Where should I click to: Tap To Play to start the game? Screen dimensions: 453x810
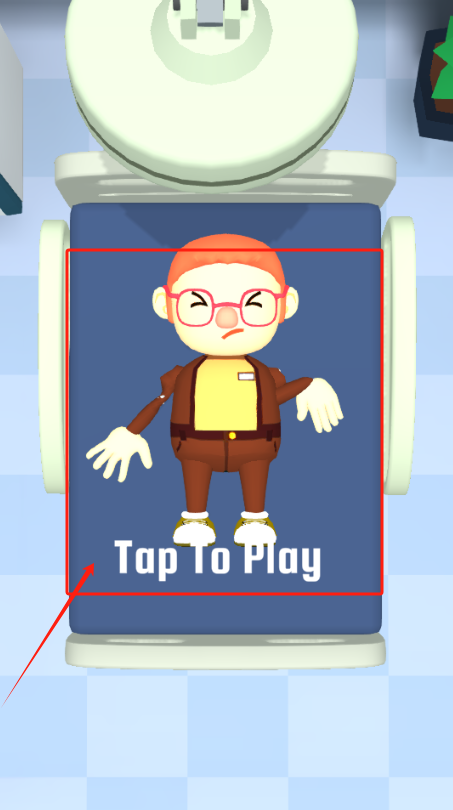[217, 559]
